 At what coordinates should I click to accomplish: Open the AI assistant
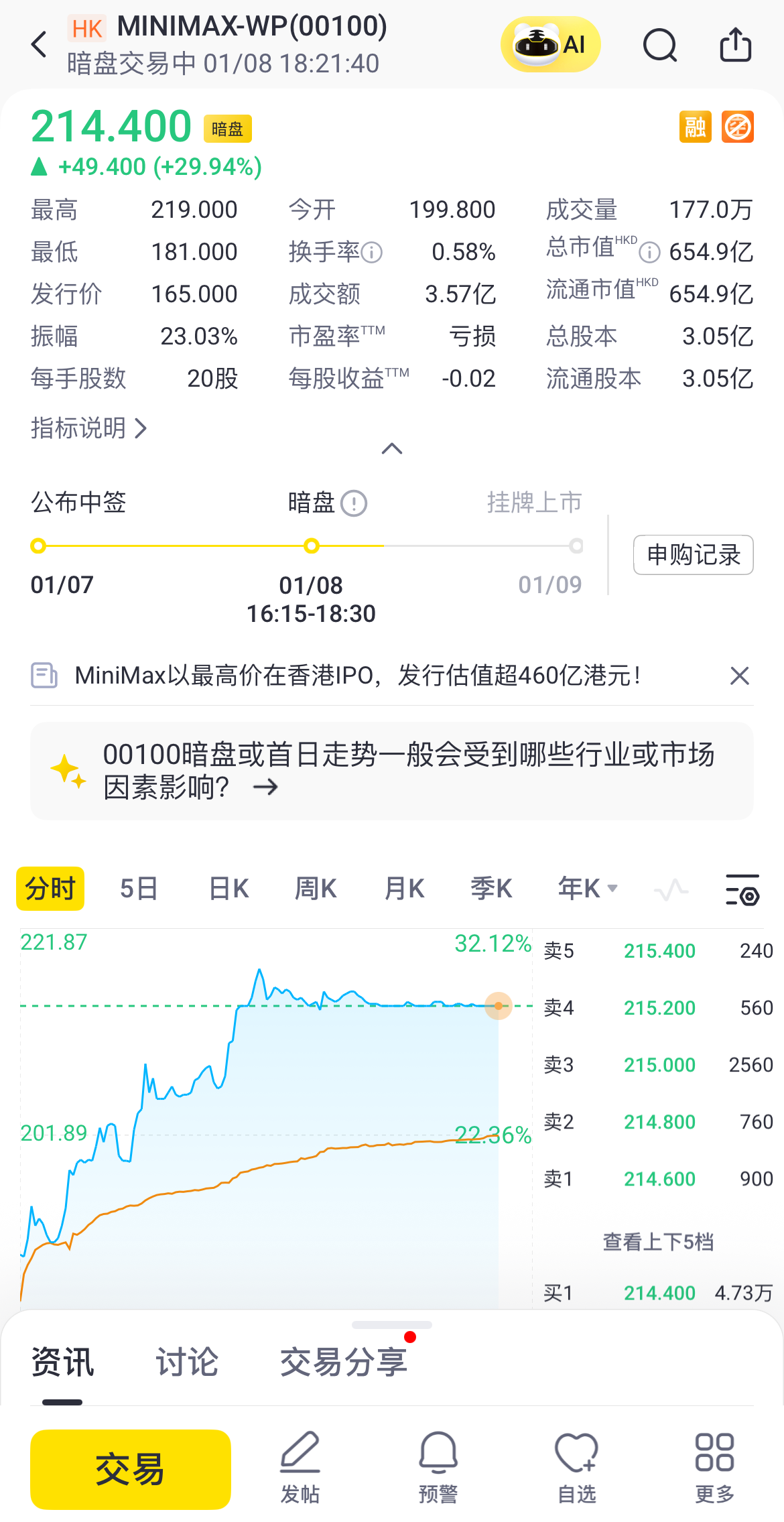550,45
